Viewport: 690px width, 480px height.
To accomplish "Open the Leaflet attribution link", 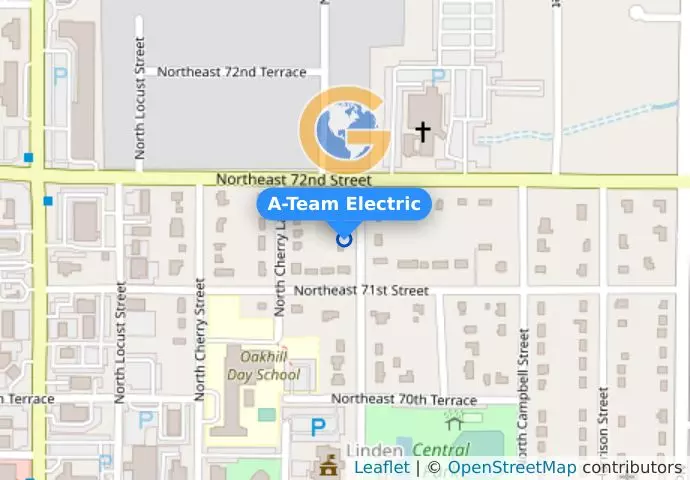I will point(381,468).
